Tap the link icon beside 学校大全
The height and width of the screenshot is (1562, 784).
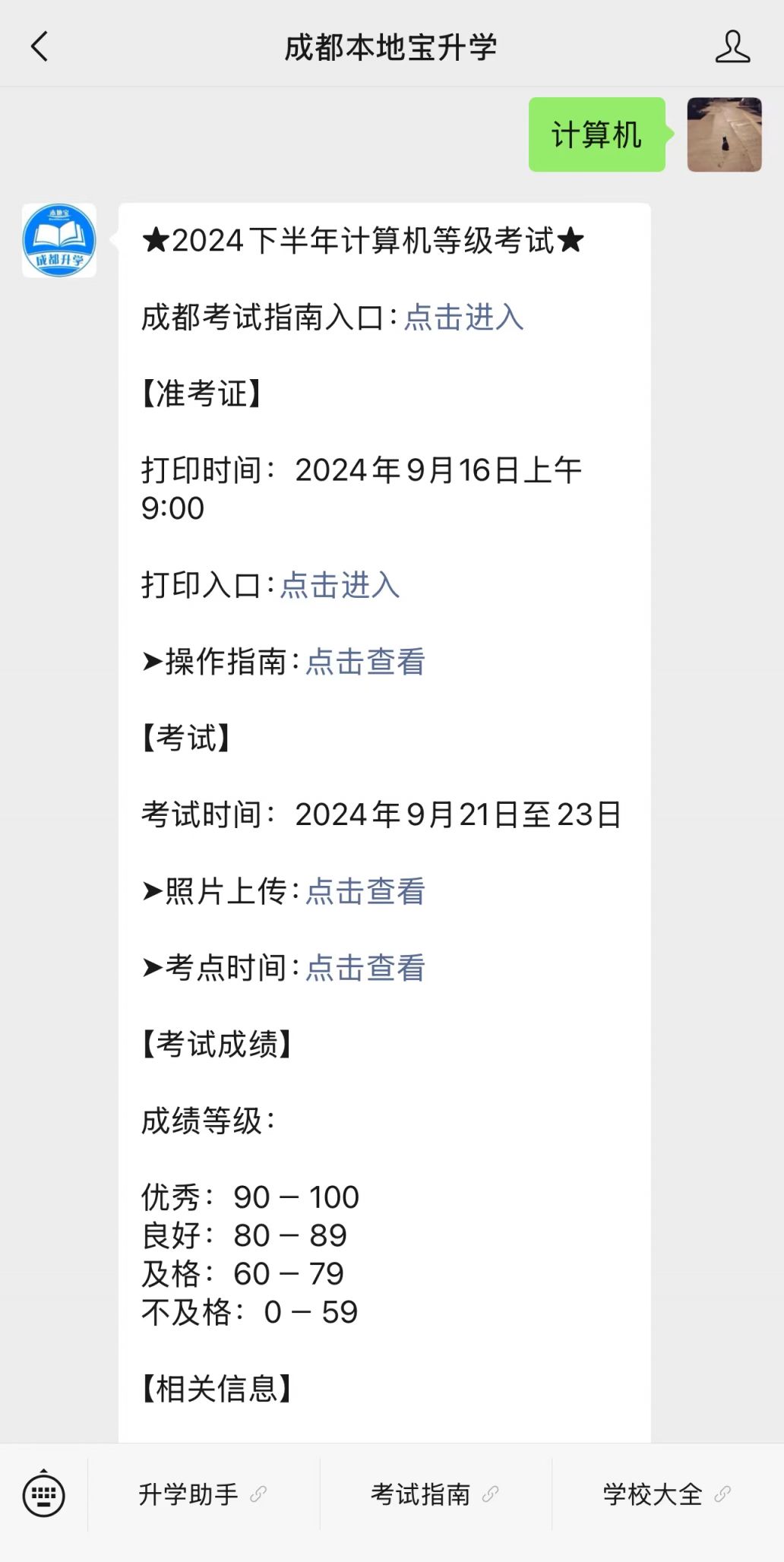pos(720,1492)
